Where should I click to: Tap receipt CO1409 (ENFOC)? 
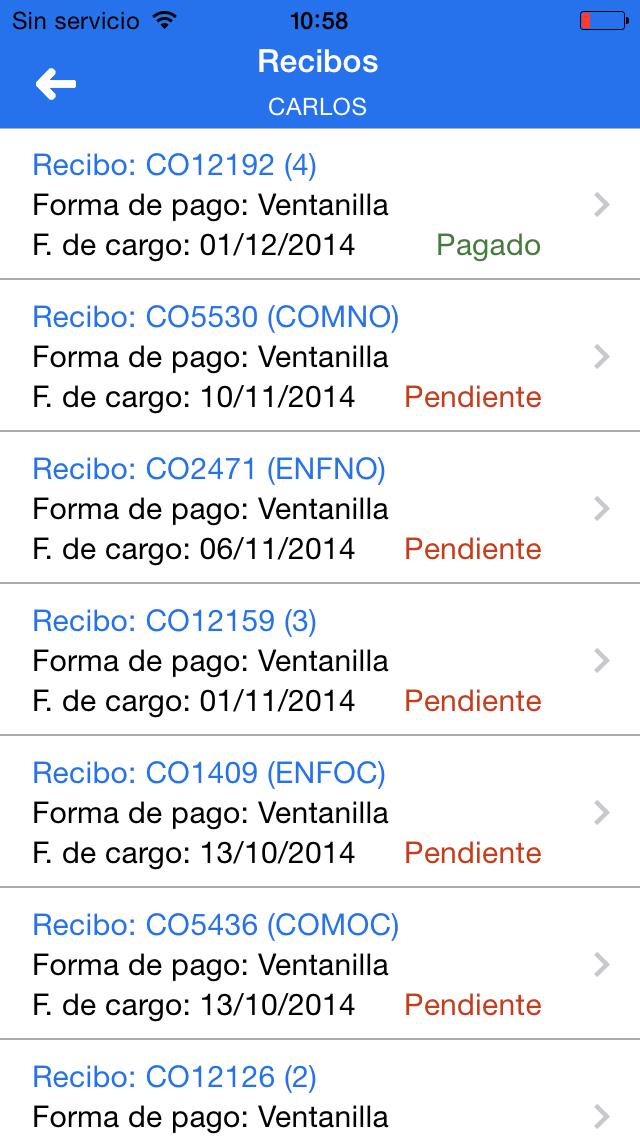click(320, 811)
